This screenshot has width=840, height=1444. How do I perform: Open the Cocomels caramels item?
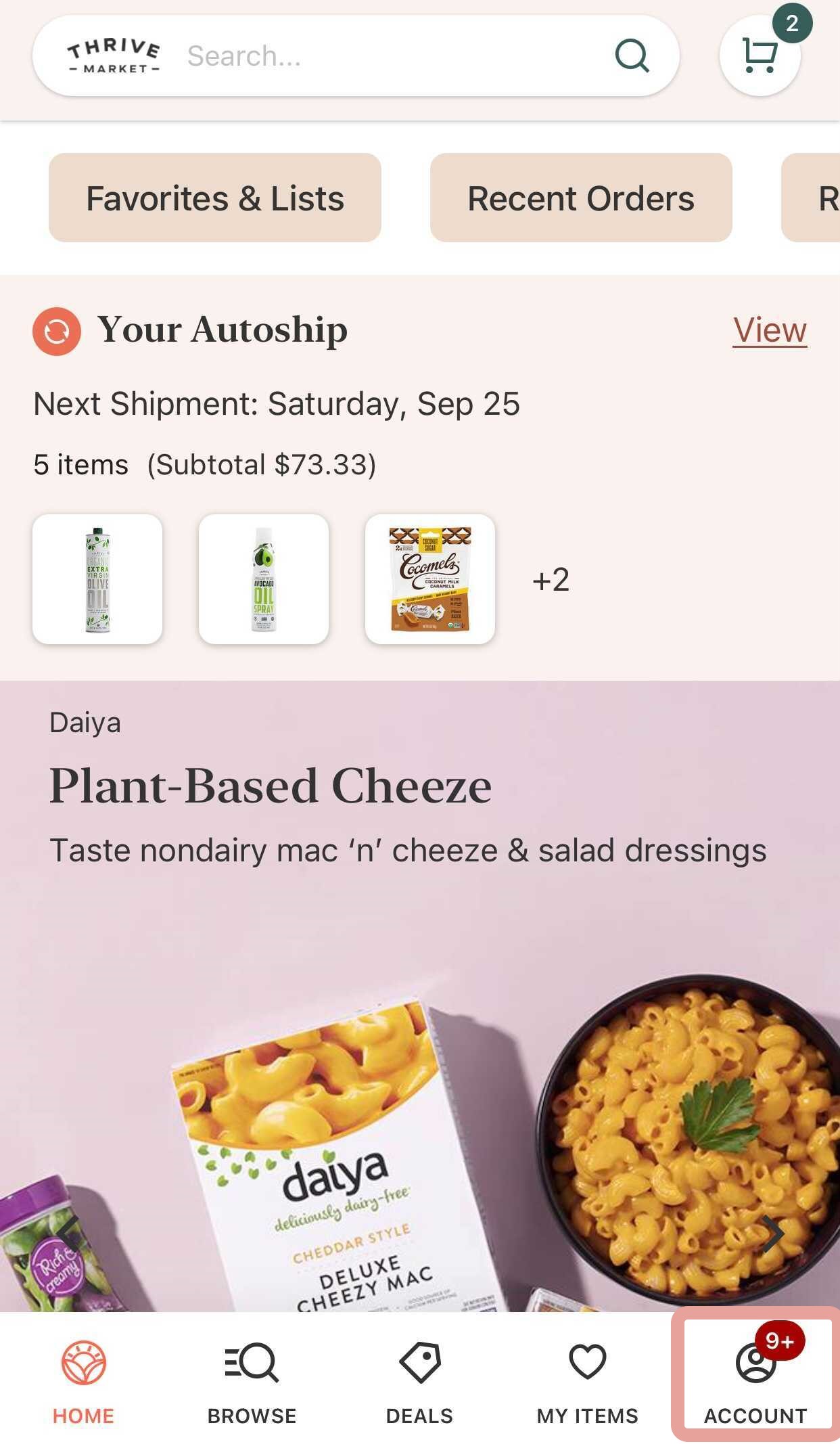tap(430, 579)
